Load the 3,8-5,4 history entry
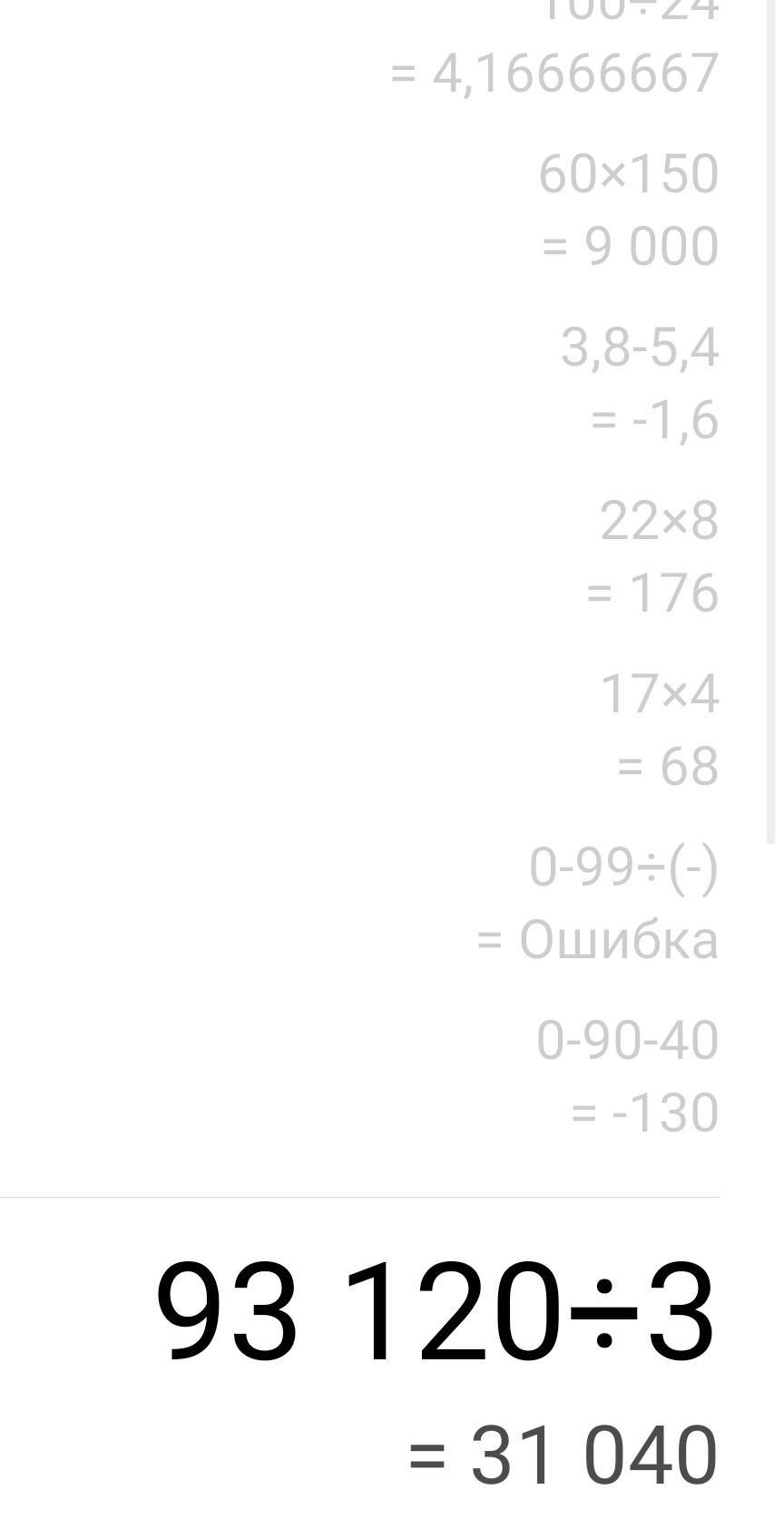784x1529 pixels. [640, 348]
